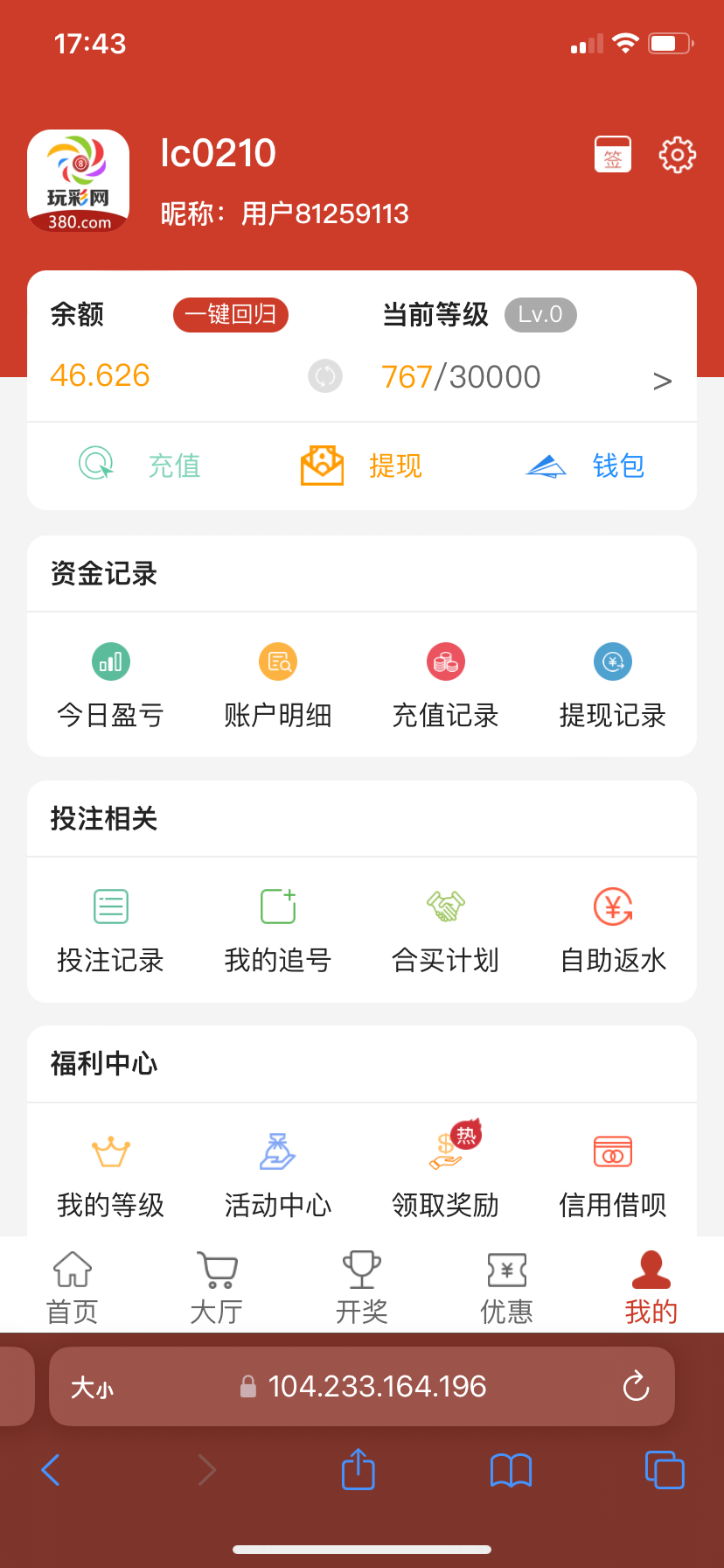724x1568 pixels.
Task: Expand the current level details arrow
Action: [662, 381]
